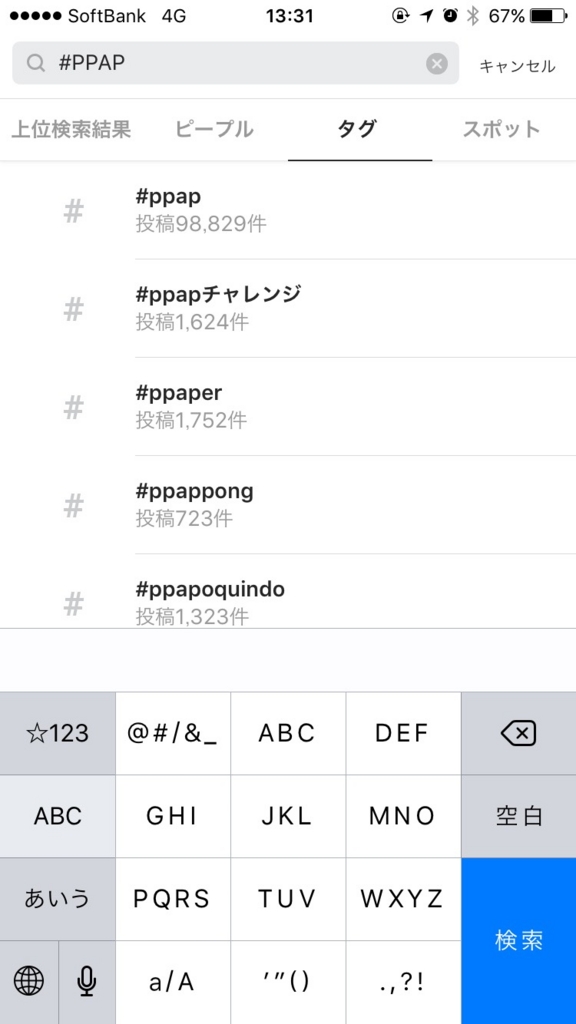
Task: Open the #ppappong tag result
Action: (288, 505)
